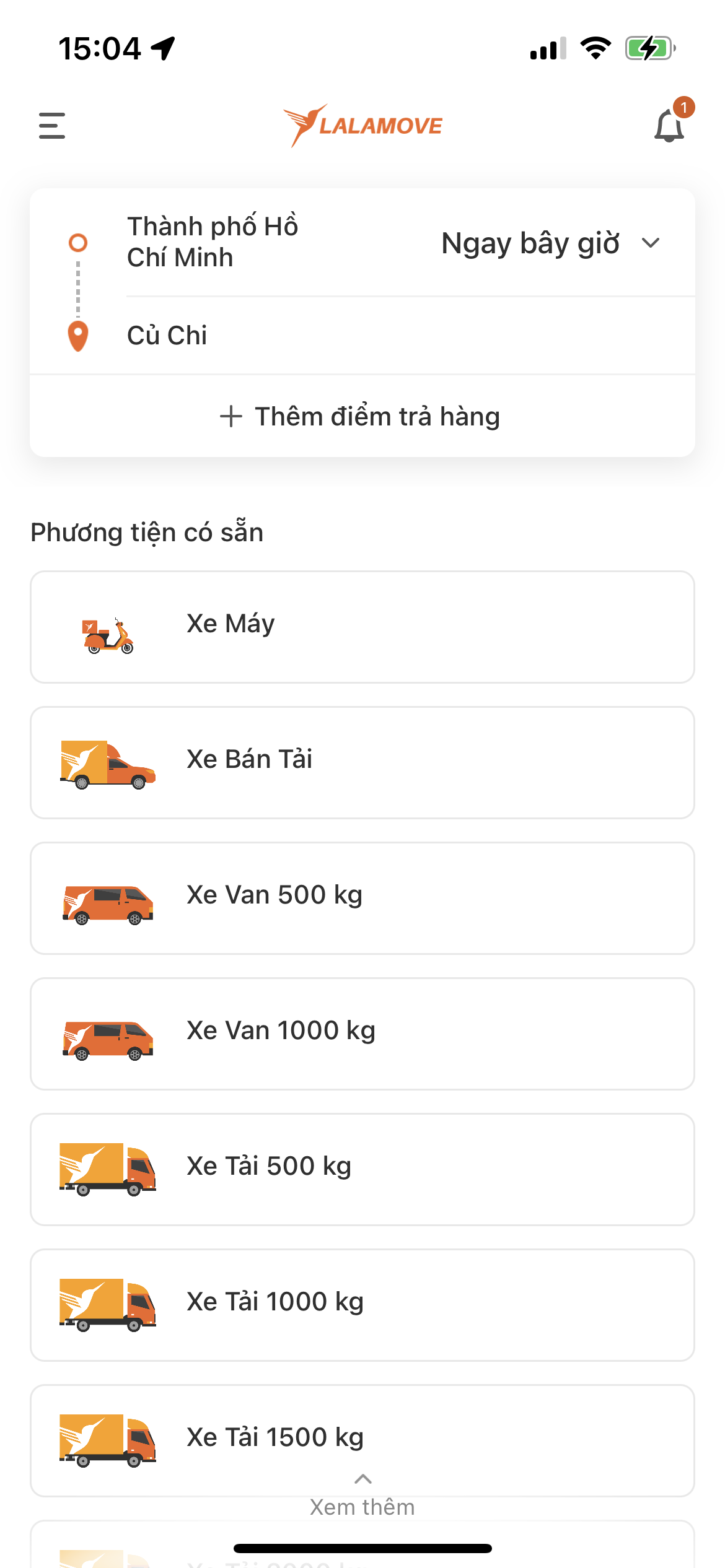The width and height of the screenshot is (725, 1568).
Task: Expand the Xem thêm panel
Action: (x=362, y=1497)
